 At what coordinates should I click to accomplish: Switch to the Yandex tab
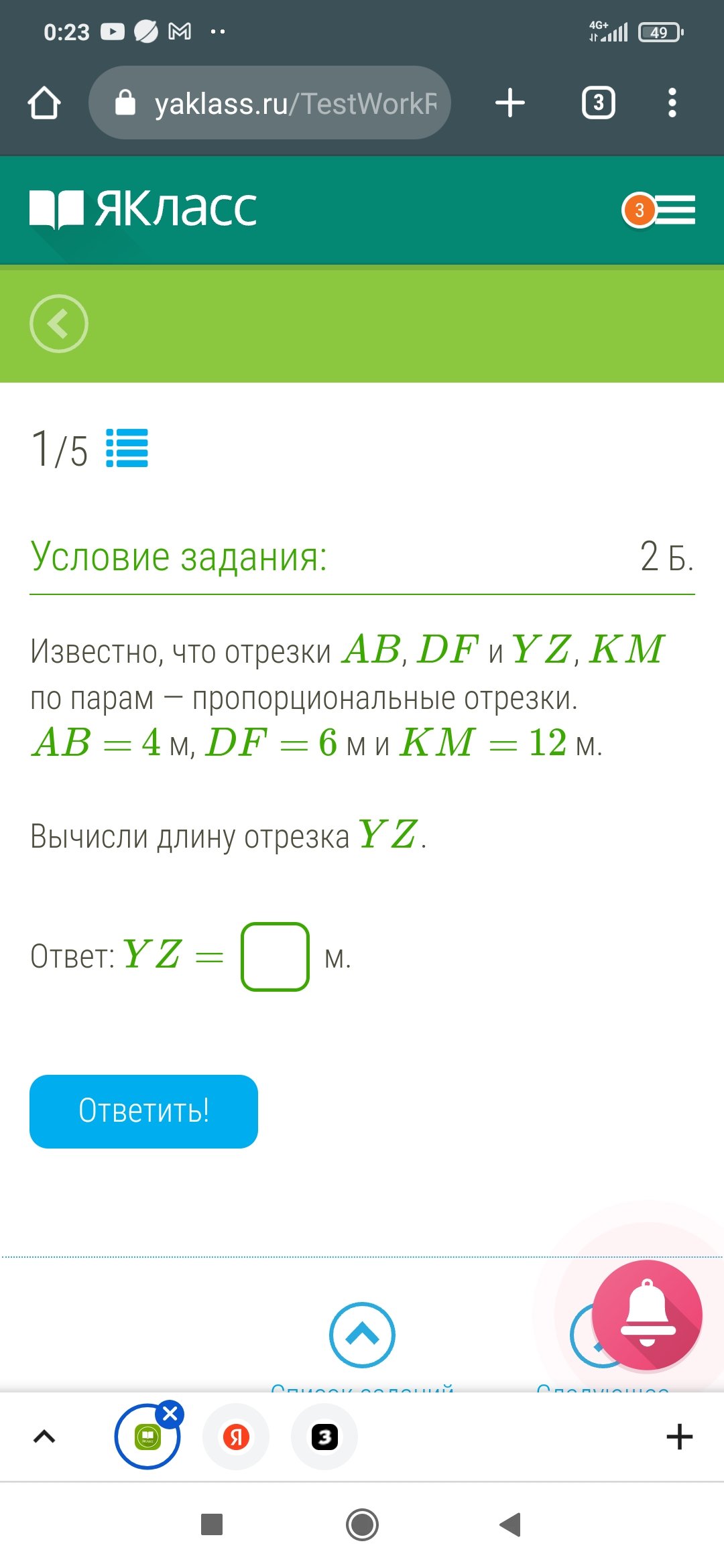pyautogui.click(x=236, y=1437)
